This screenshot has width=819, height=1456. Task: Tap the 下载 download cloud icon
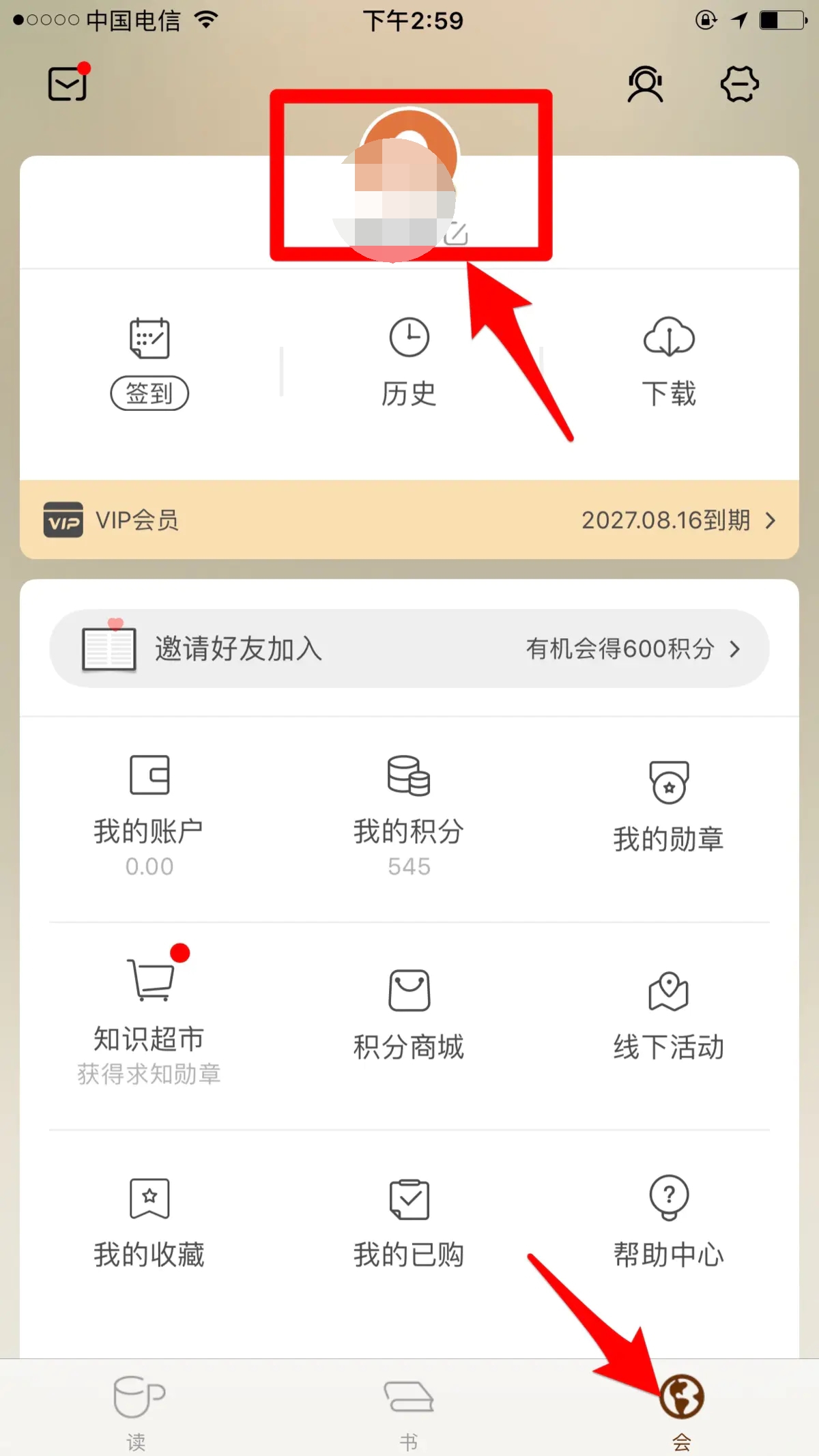coord(669,337)
